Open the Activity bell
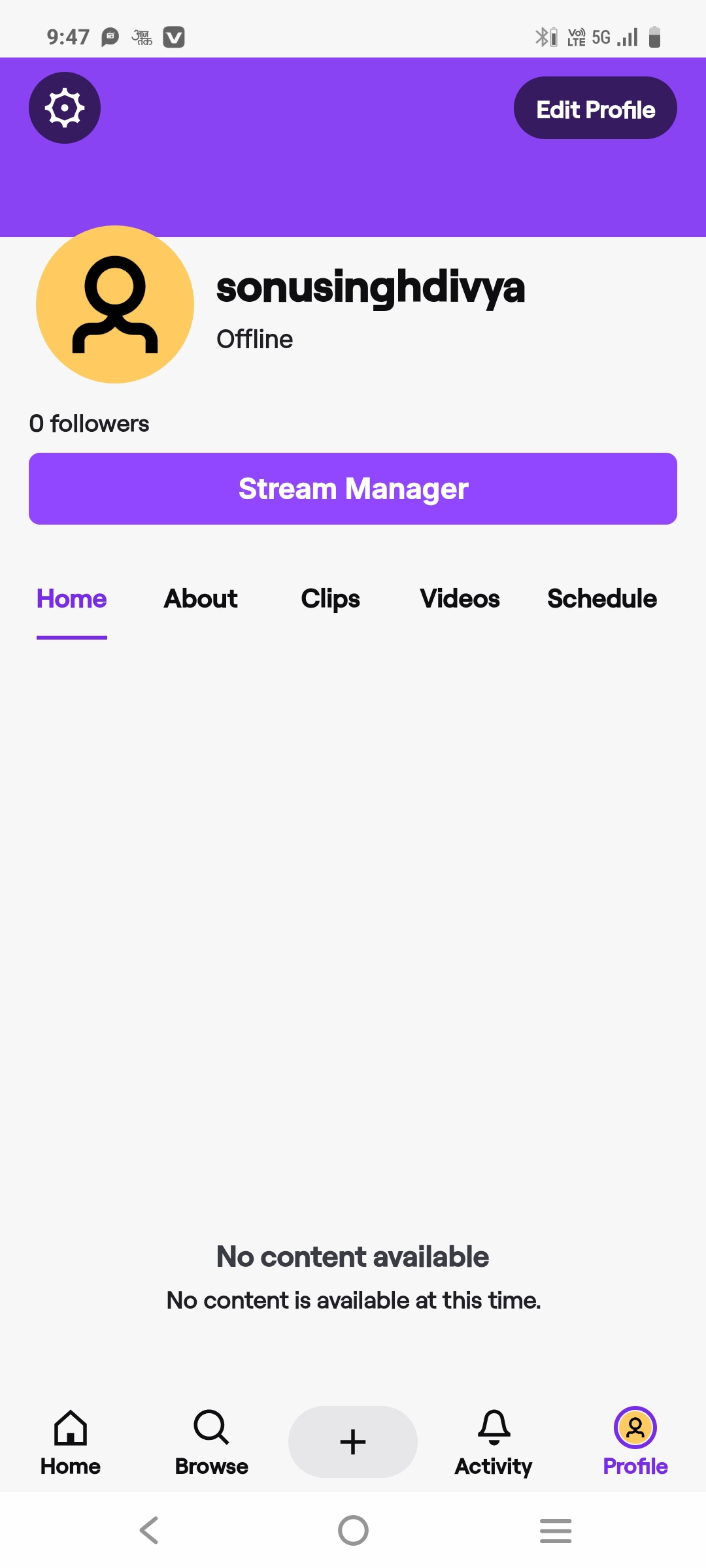The width and height of the screenshot is (706, 1568). point(494,1441)
